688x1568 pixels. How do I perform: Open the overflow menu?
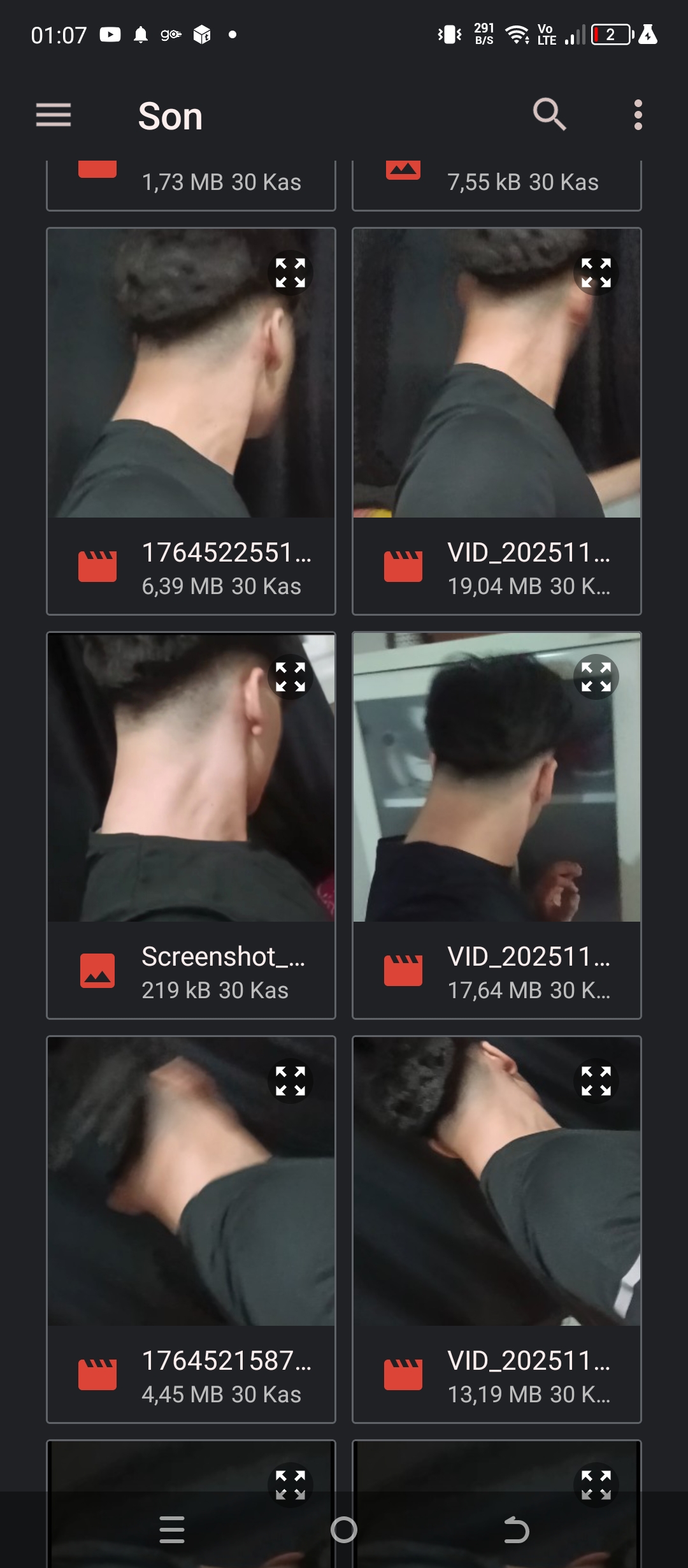coord(638,115)
